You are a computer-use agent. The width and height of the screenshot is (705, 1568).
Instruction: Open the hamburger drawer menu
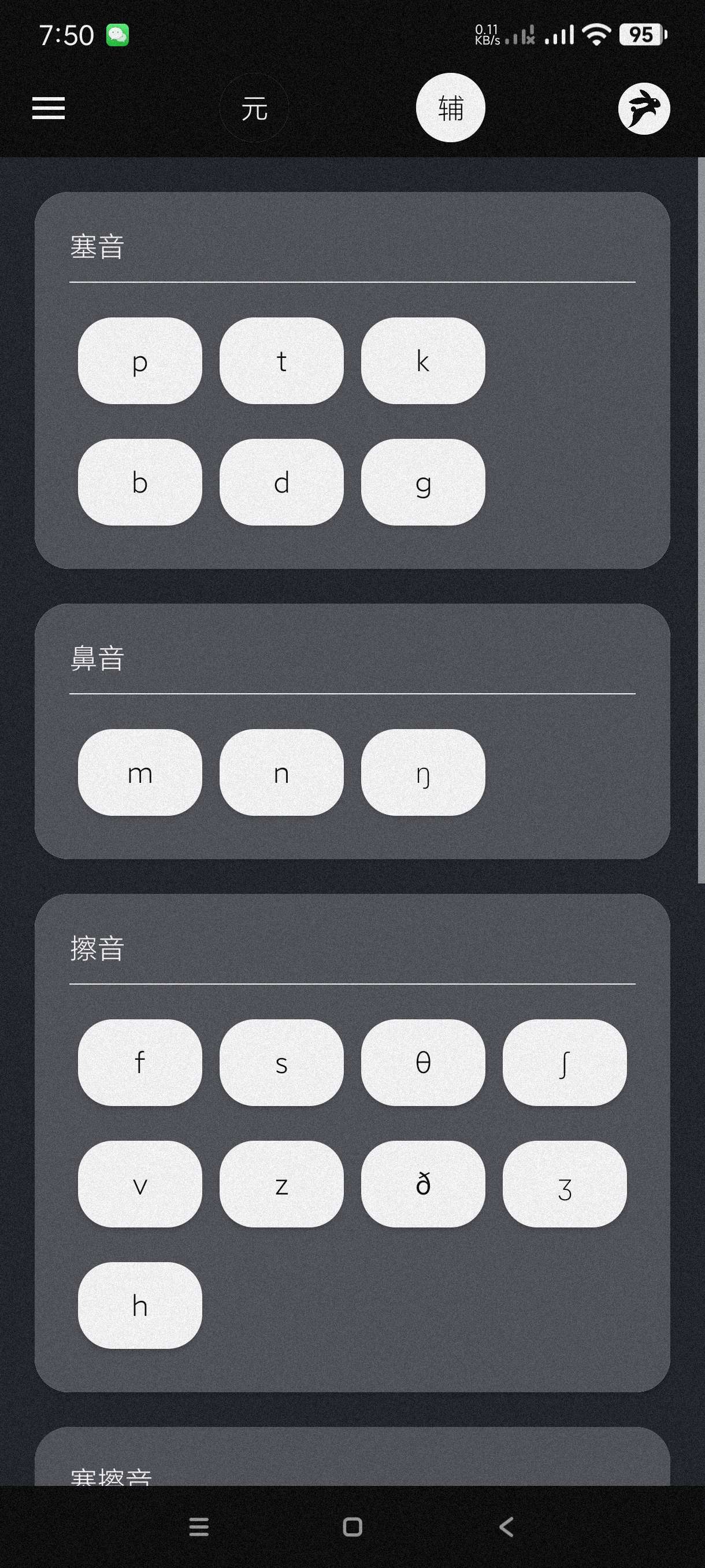click(48, 108)
